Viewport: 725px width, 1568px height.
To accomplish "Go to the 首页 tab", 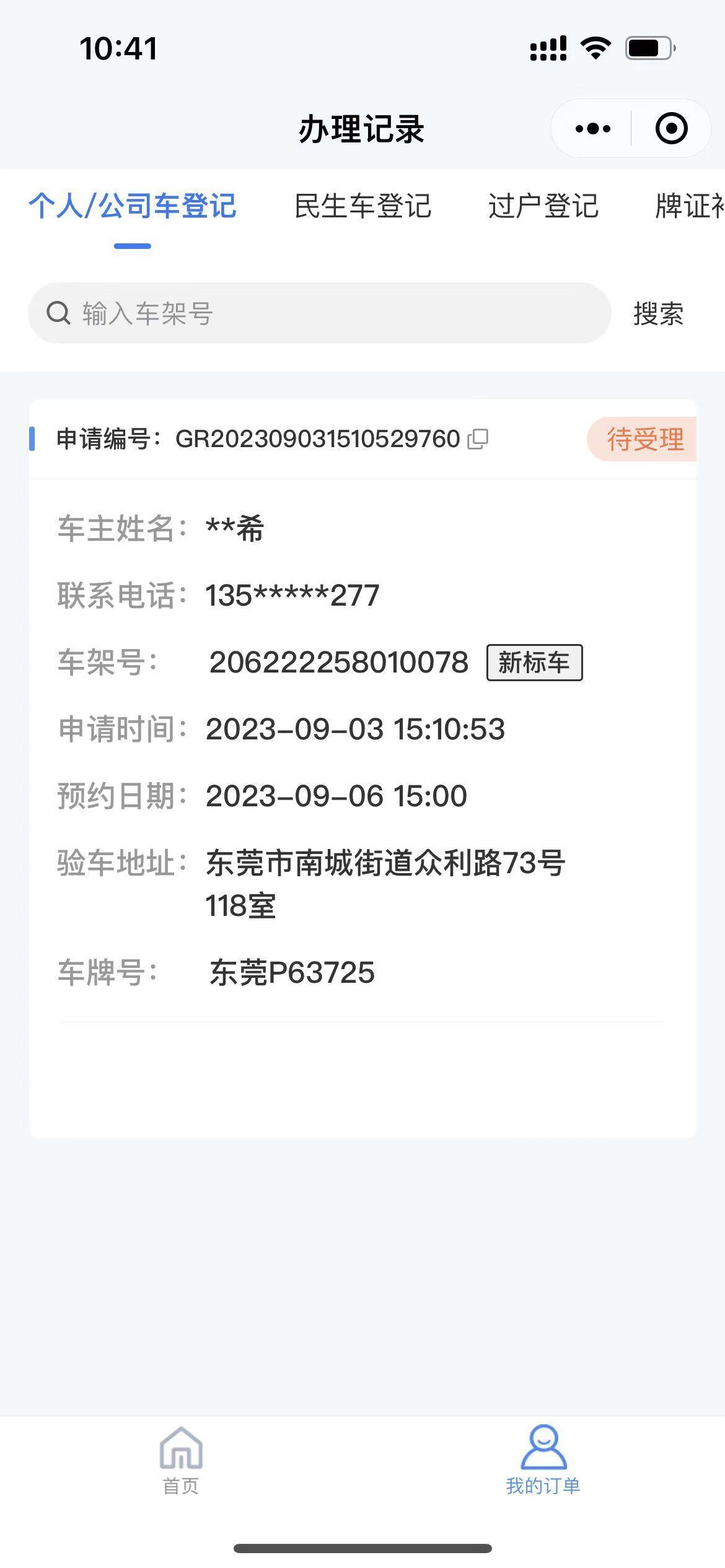I will (181, 1461).
